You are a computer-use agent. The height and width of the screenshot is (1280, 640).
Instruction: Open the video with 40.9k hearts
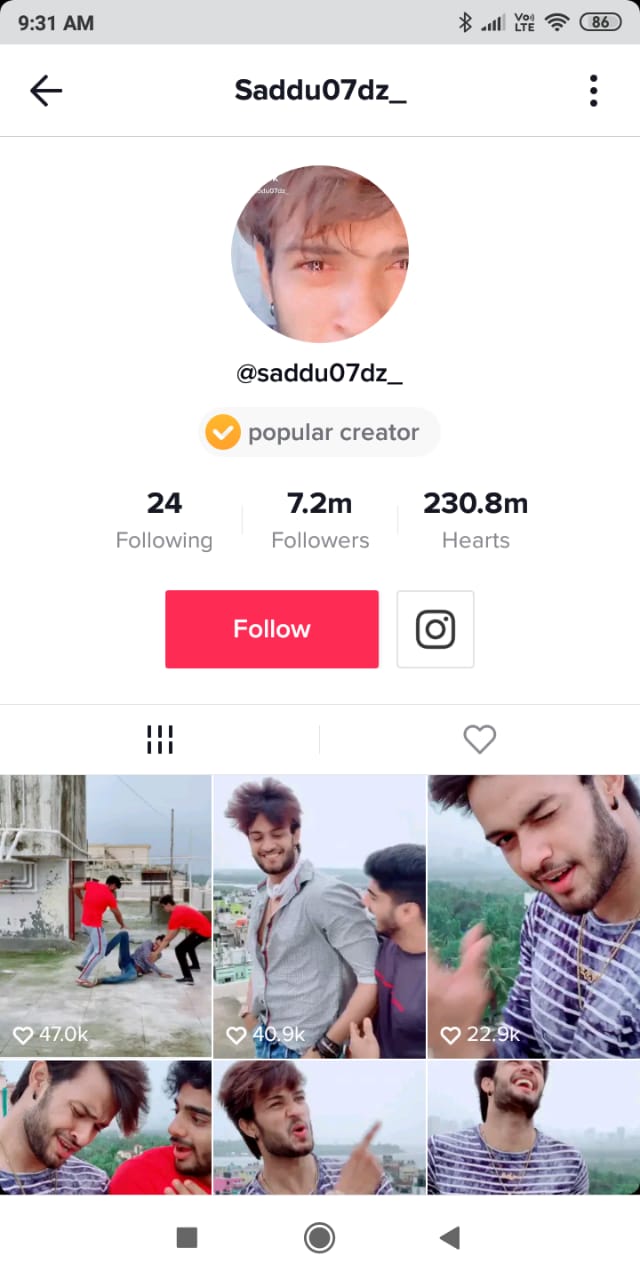(x=320, y=915)
